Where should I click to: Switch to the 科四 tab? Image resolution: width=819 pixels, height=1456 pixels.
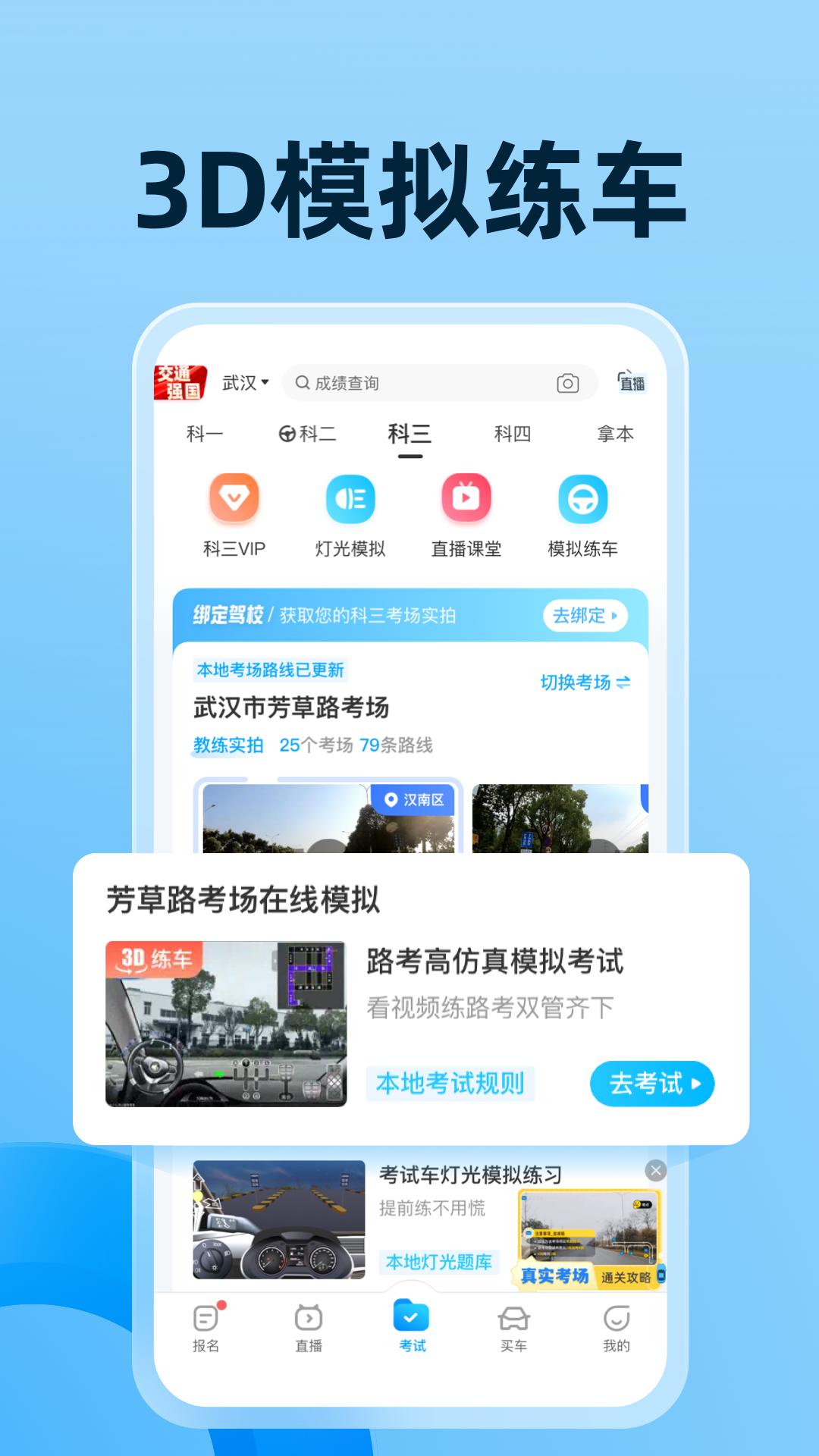pos(511,434)
